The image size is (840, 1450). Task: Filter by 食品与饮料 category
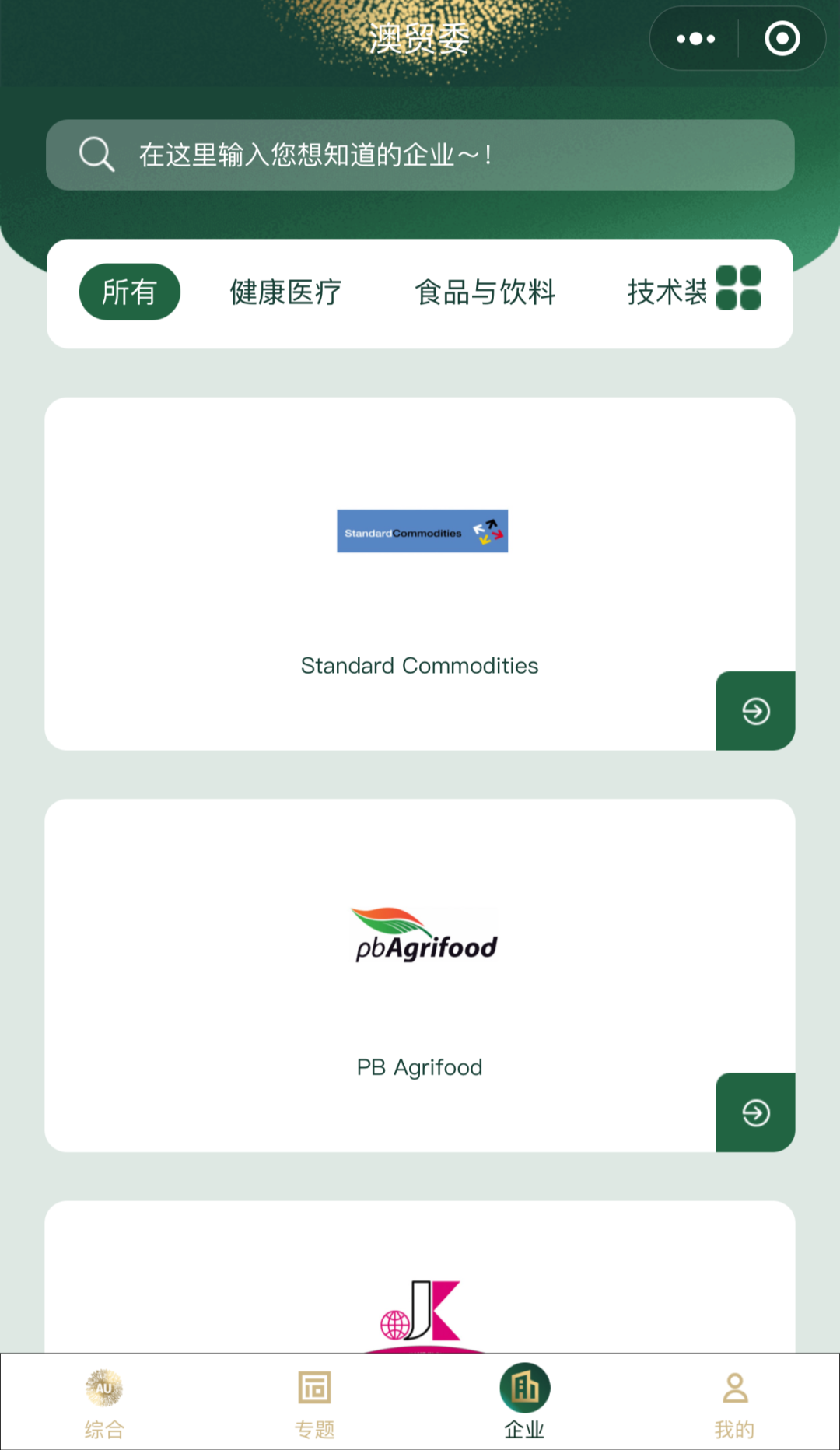pos(485,292)
